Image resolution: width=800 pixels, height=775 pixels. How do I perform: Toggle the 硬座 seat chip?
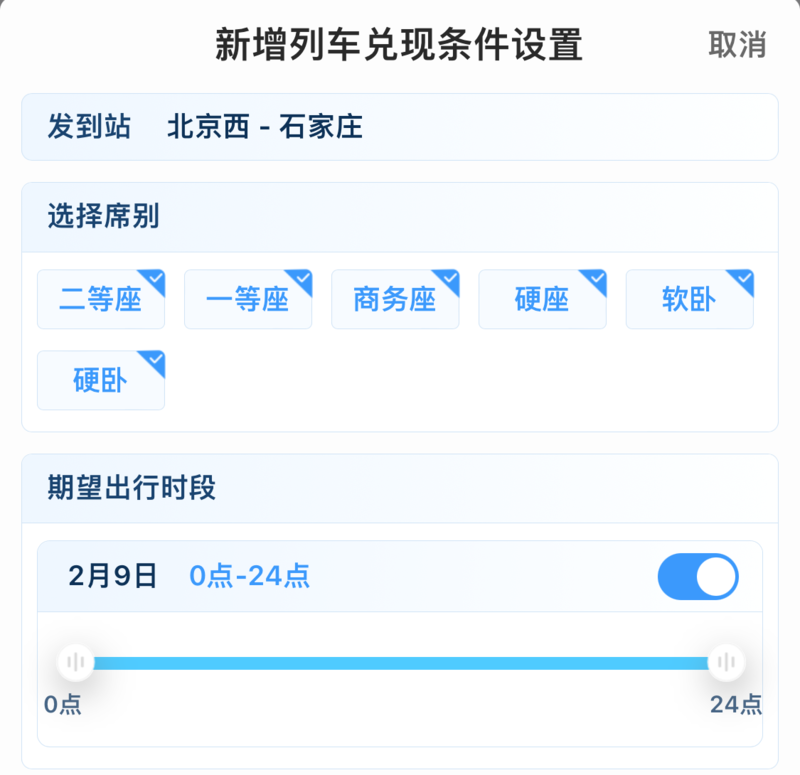[x=542, y=299]
